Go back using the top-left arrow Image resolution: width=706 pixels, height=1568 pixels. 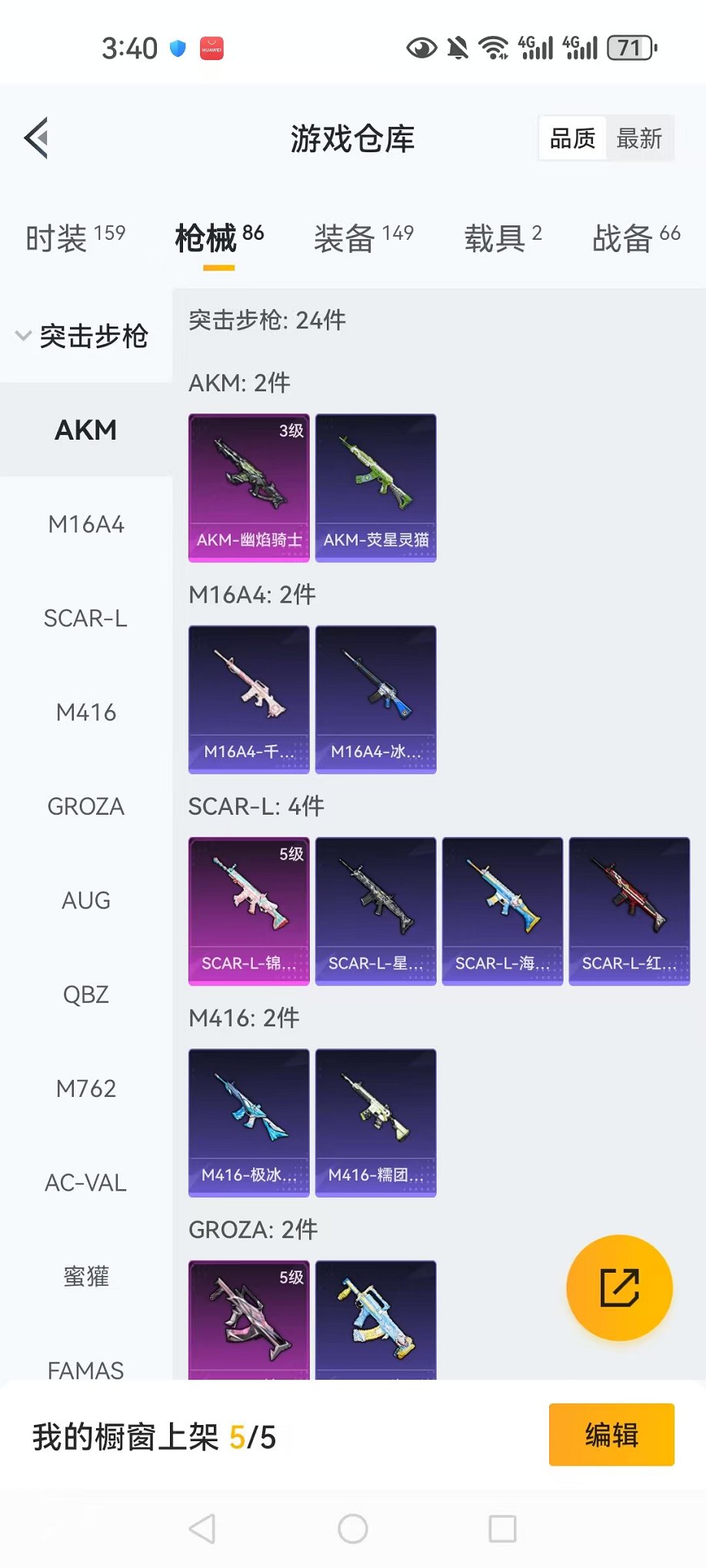37,138
